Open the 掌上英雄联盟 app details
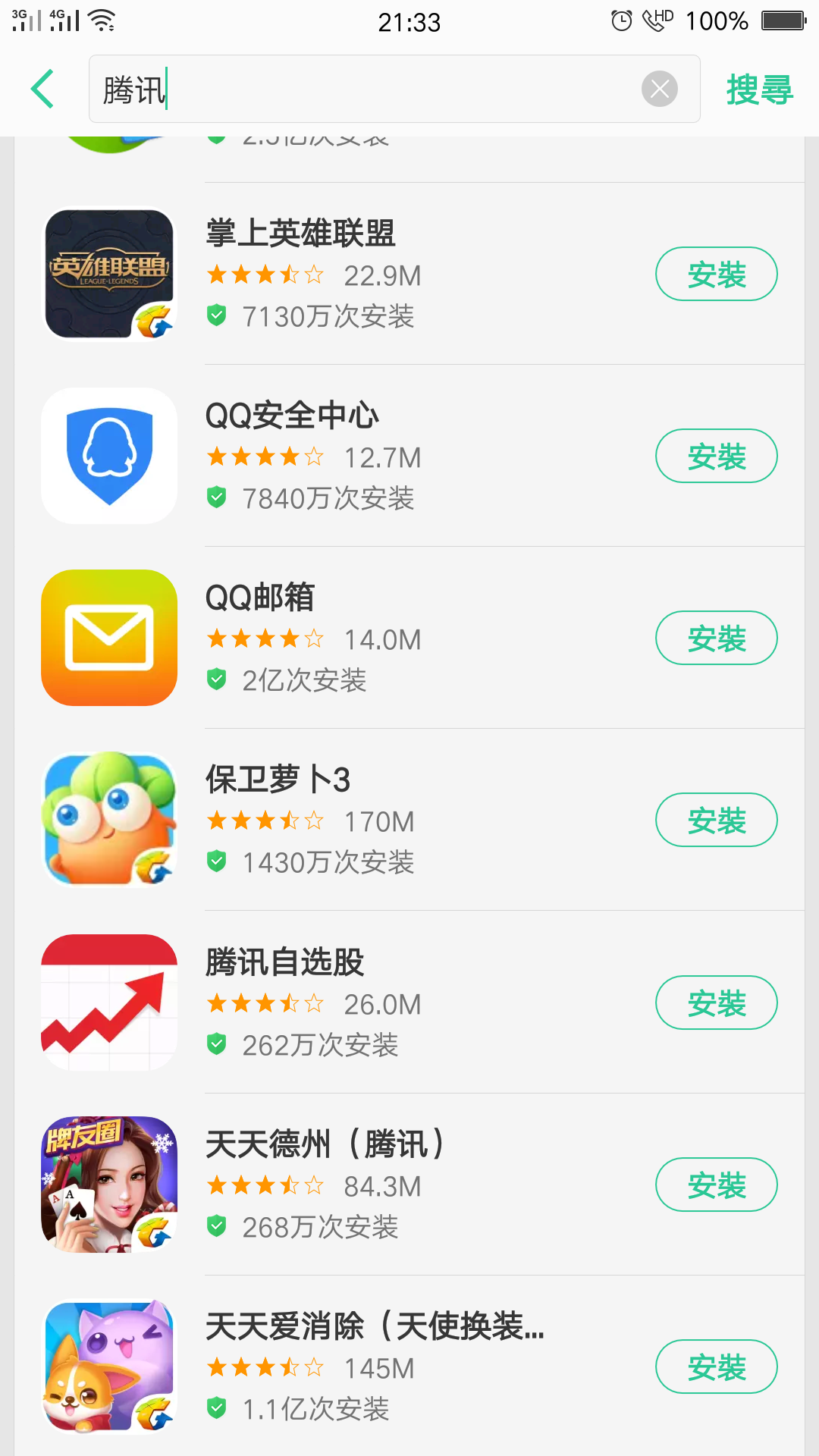Image resolution: width=819 pixels, height=1456 pixels. tap(300, 234)
